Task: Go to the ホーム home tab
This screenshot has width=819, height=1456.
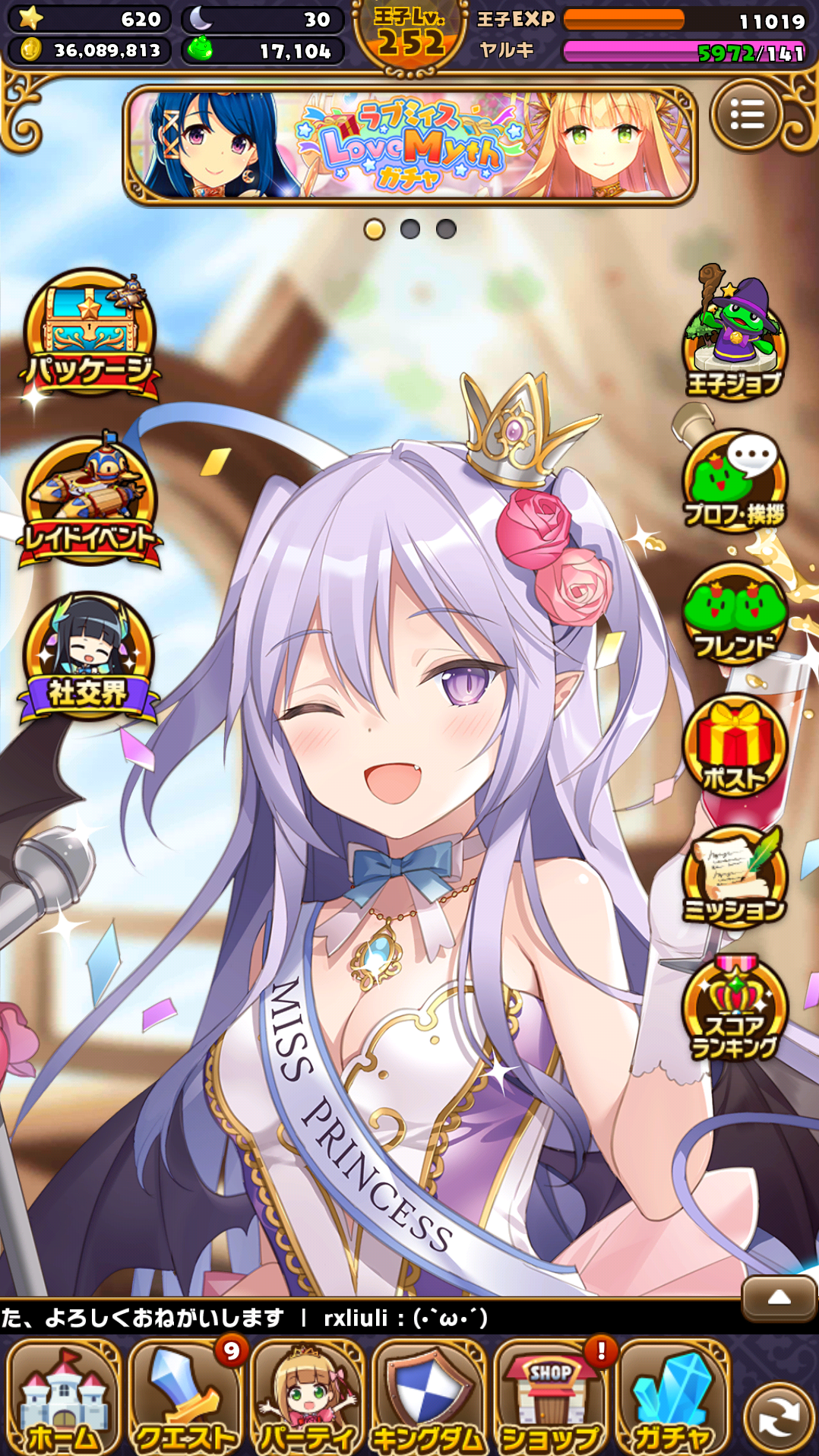Action: [64, 1397]
